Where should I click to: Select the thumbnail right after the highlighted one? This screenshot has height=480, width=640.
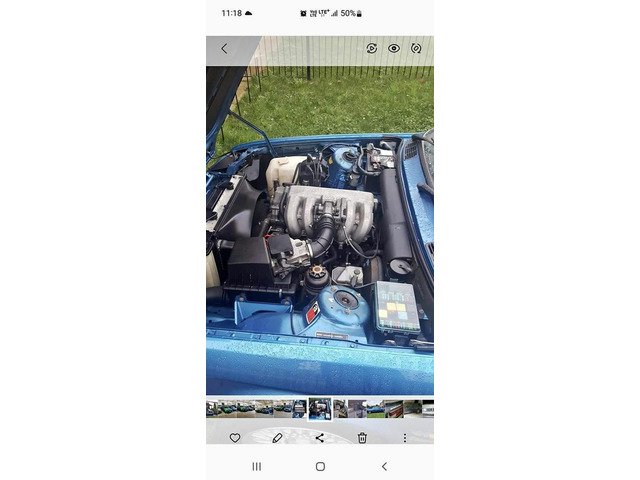tap(339, 408)
